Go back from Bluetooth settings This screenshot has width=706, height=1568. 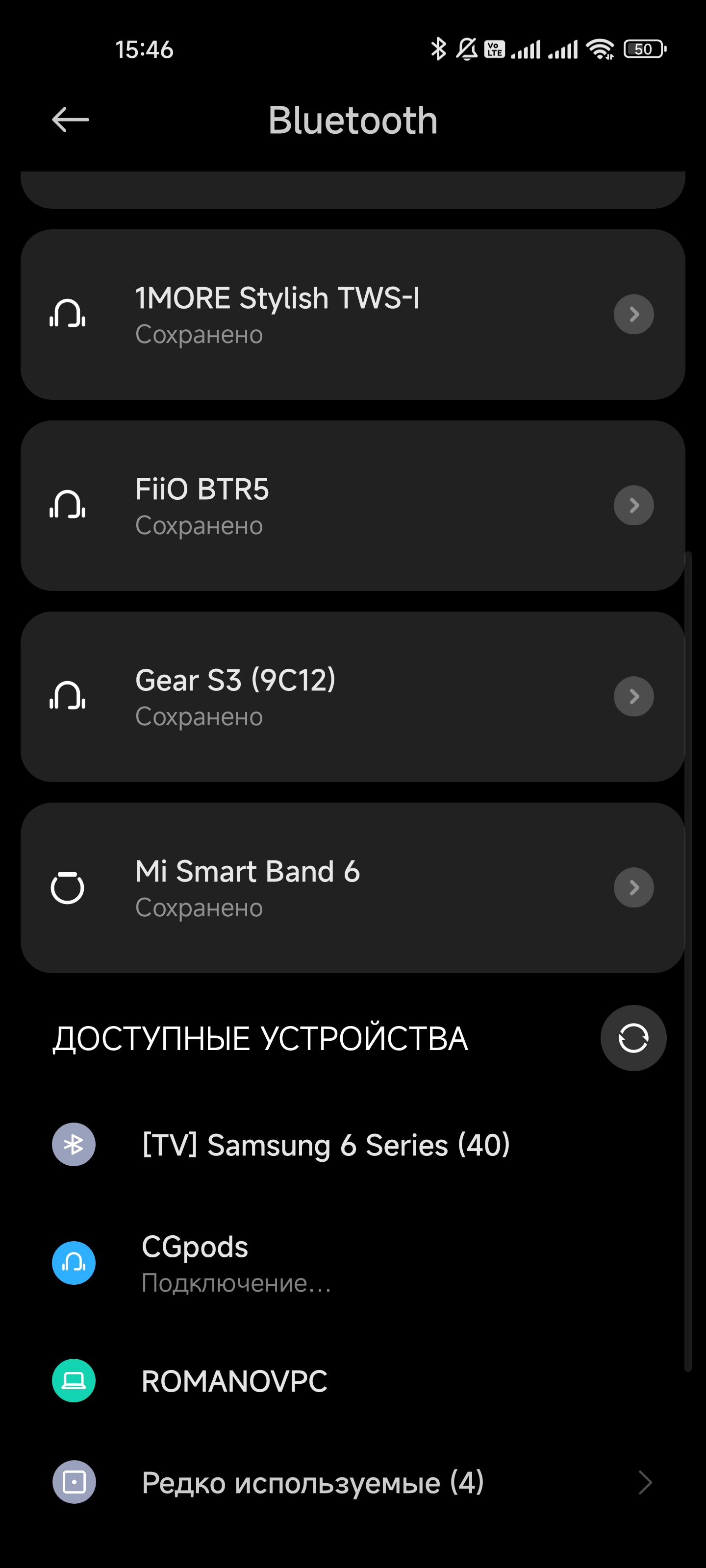pos(71,119)
